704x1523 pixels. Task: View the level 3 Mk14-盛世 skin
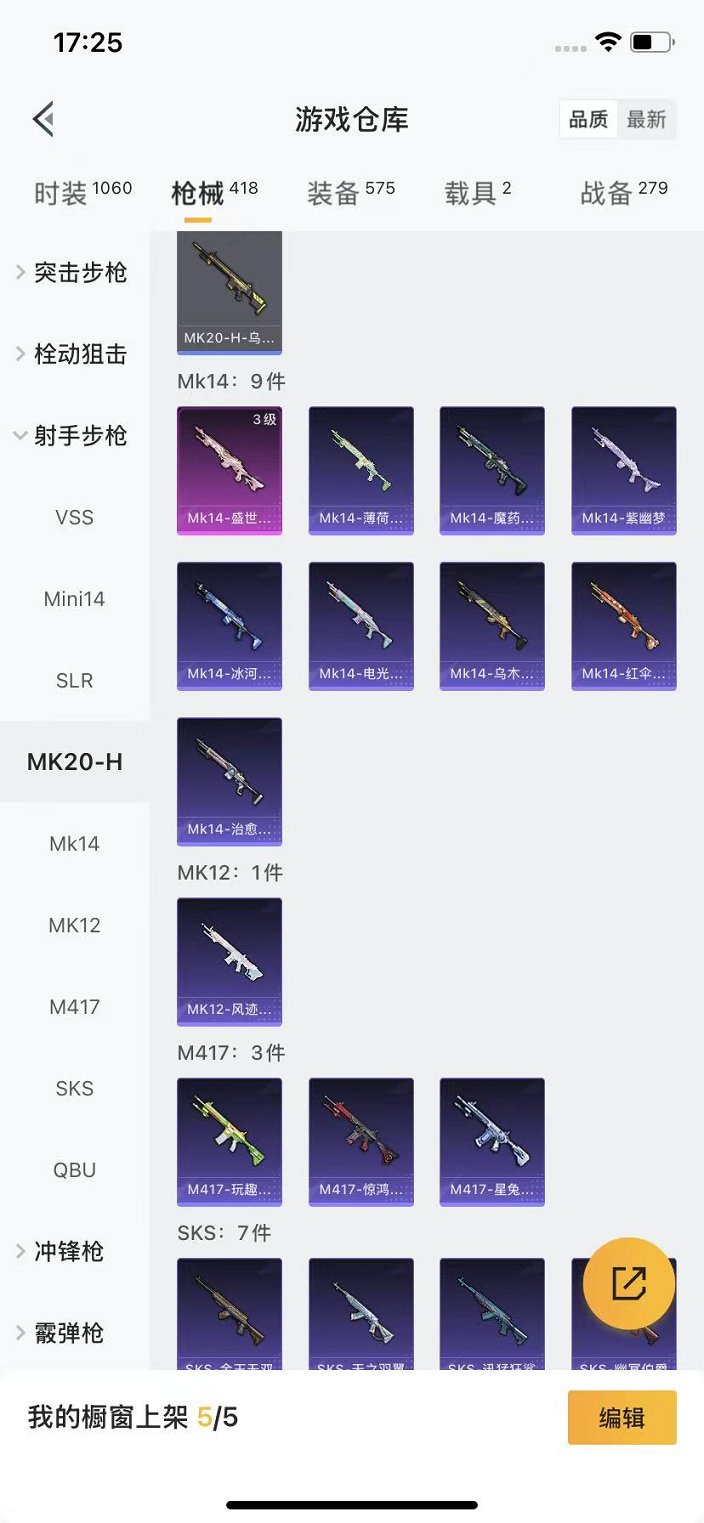pos(229,470)
